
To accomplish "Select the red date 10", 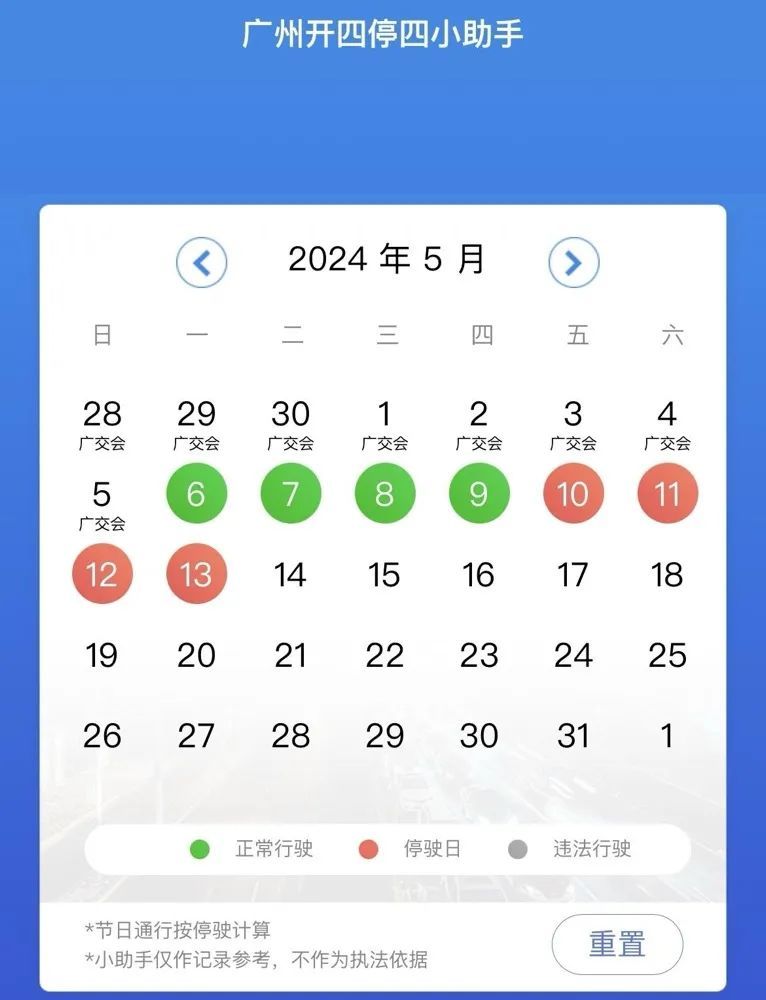I will [x=573, y=494].
